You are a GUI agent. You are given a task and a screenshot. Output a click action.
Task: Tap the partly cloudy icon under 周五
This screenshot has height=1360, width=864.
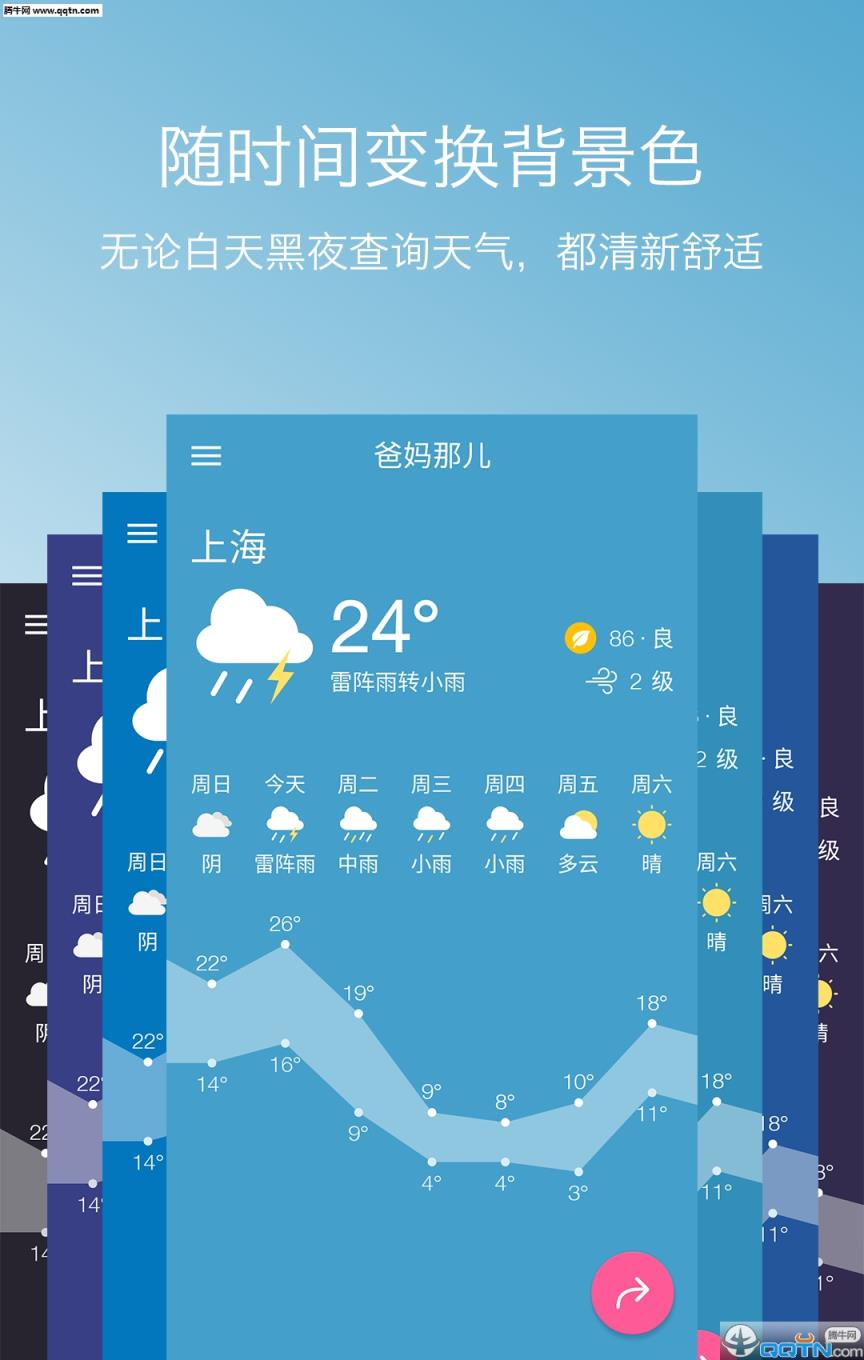coord(578,824)
